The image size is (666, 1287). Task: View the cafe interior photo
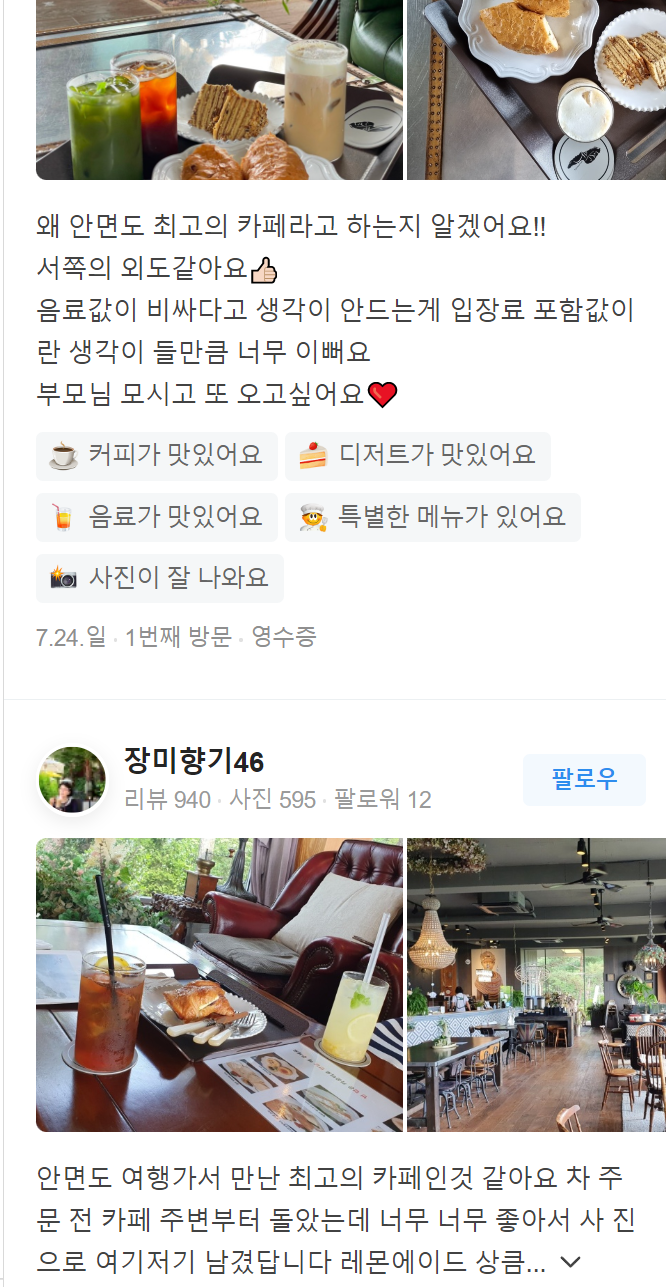[x=536, y=985]
